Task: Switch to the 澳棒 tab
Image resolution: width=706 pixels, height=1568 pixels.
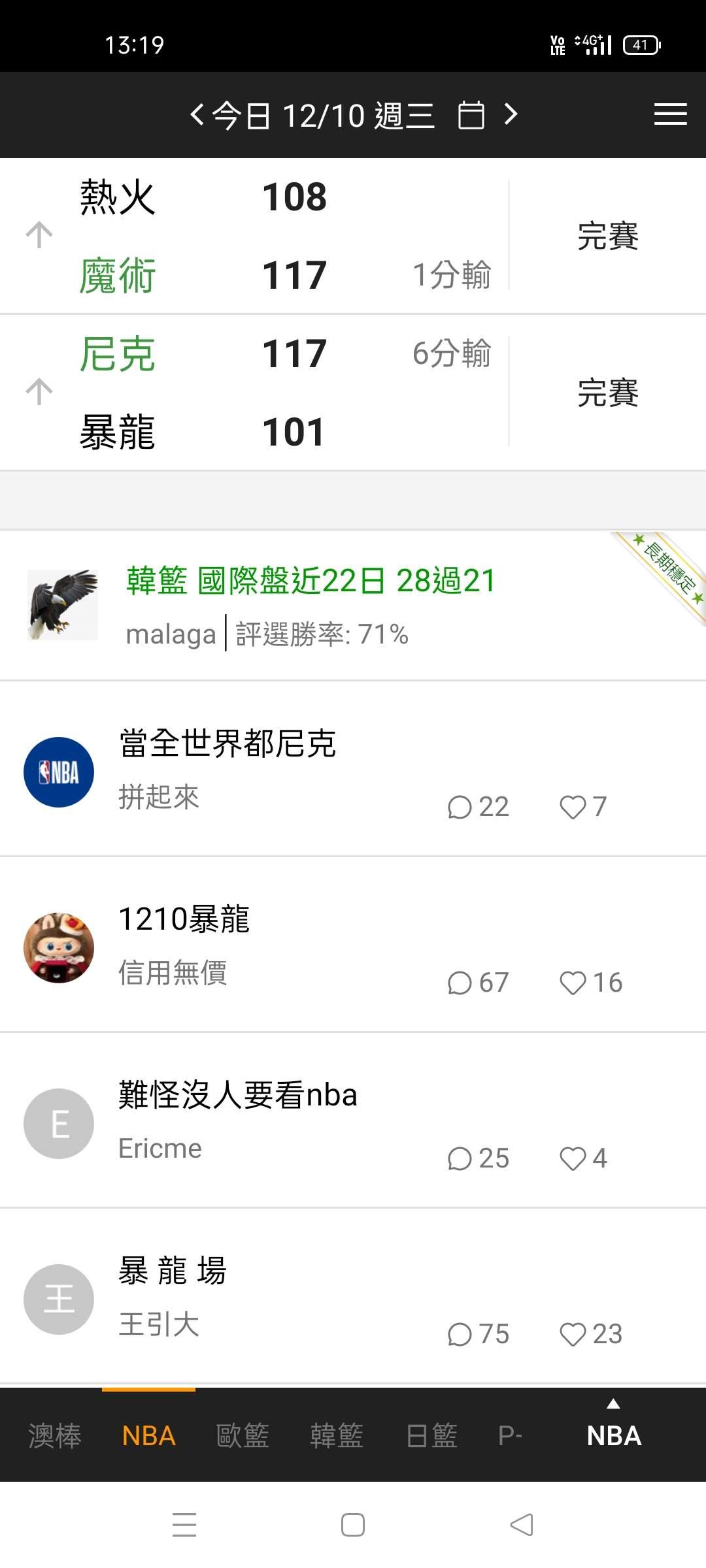Action: pyautogui.click(x=55, y=1436)
